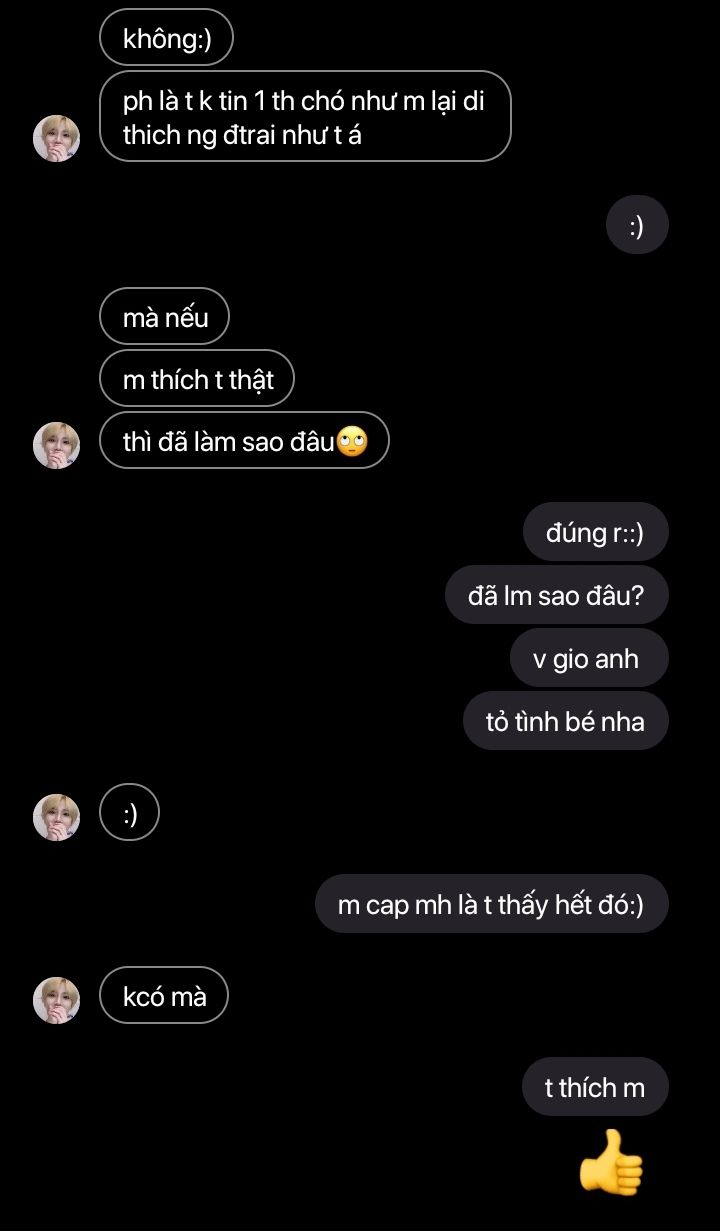Screen dimensions: 720x1231
Task: Open sender's avatar beside "thì đã làm sao đâu"
Action: coord(57,445)
